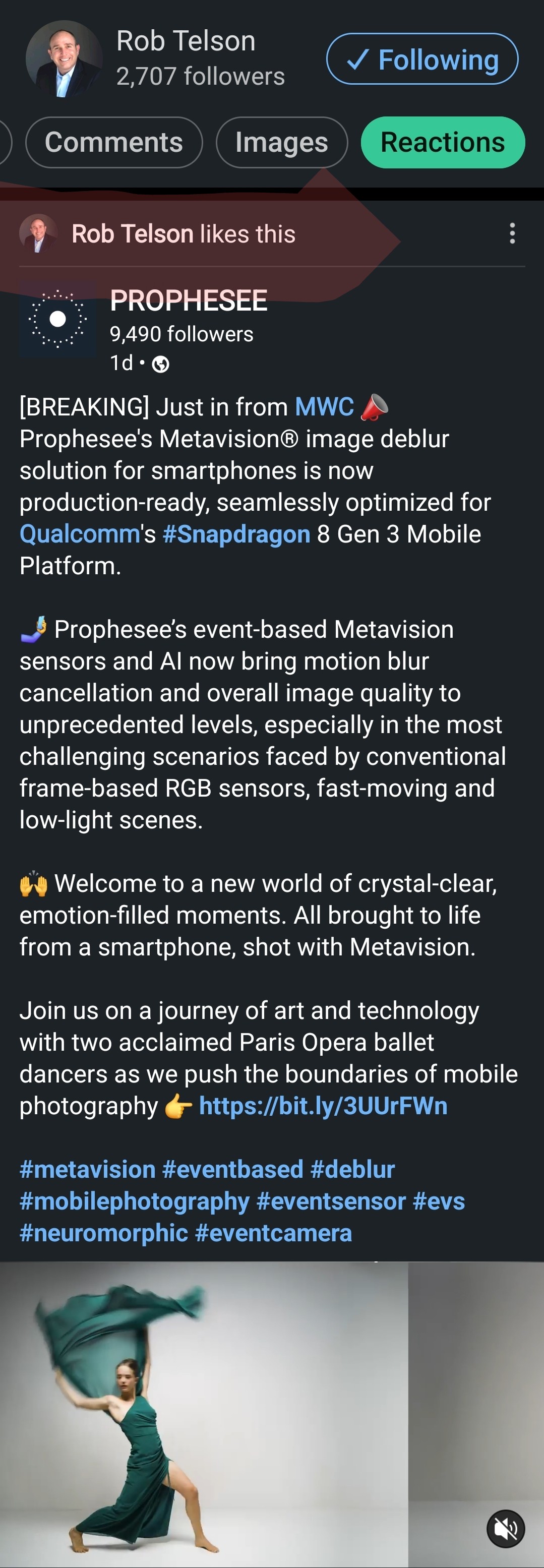Unmute the video with the speaker icon

click(x=505, y=1528)
